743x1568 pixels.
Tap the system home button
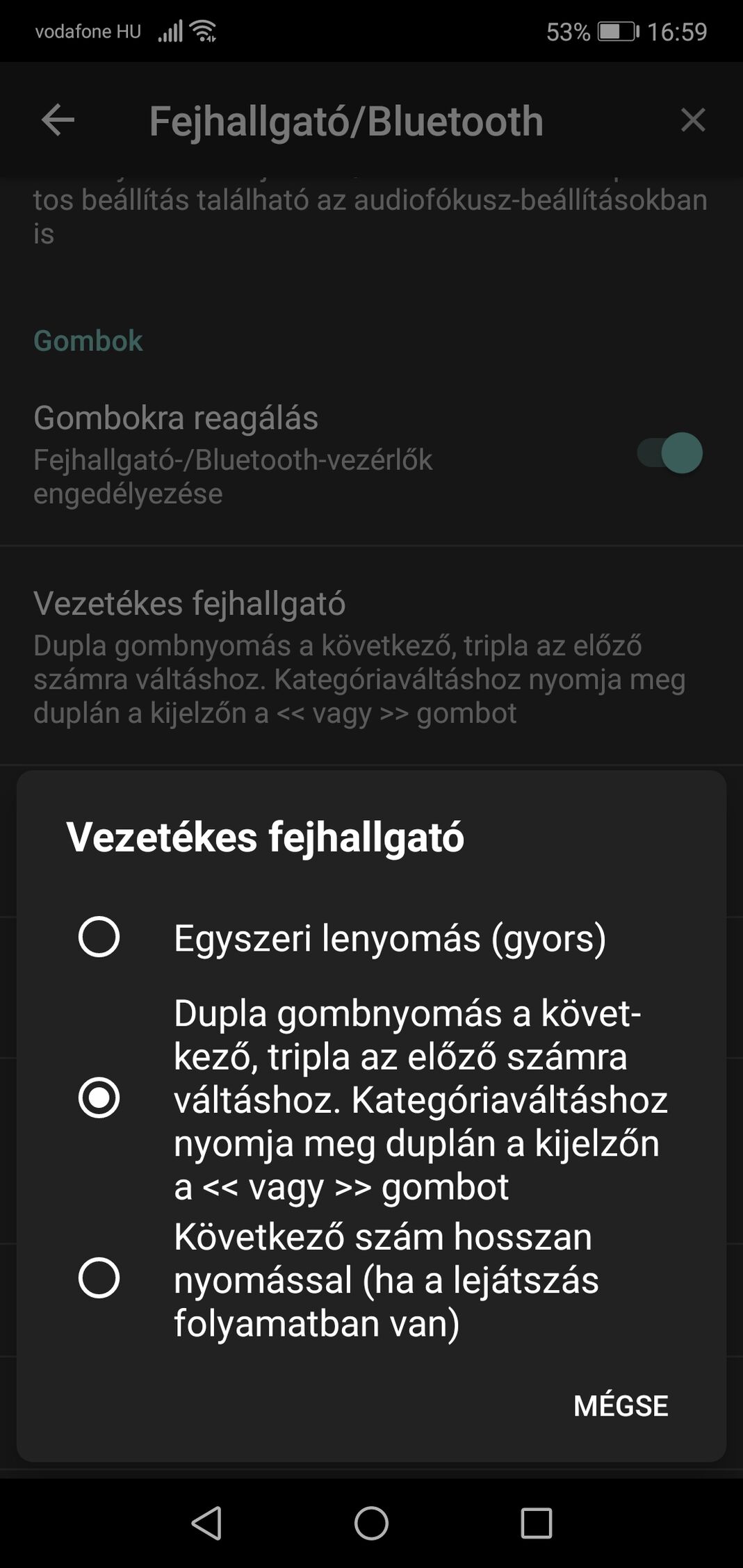371,1523
